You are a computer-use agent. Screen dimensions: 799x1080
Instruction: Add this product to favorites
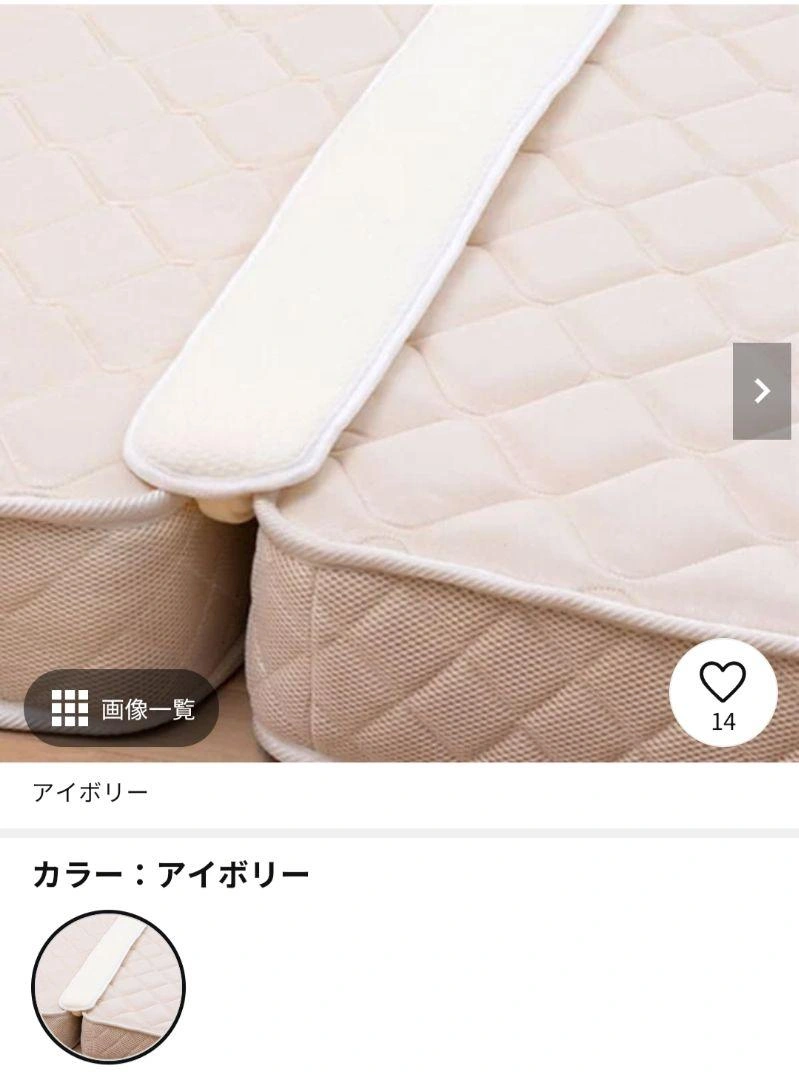(x=722, y=691)
